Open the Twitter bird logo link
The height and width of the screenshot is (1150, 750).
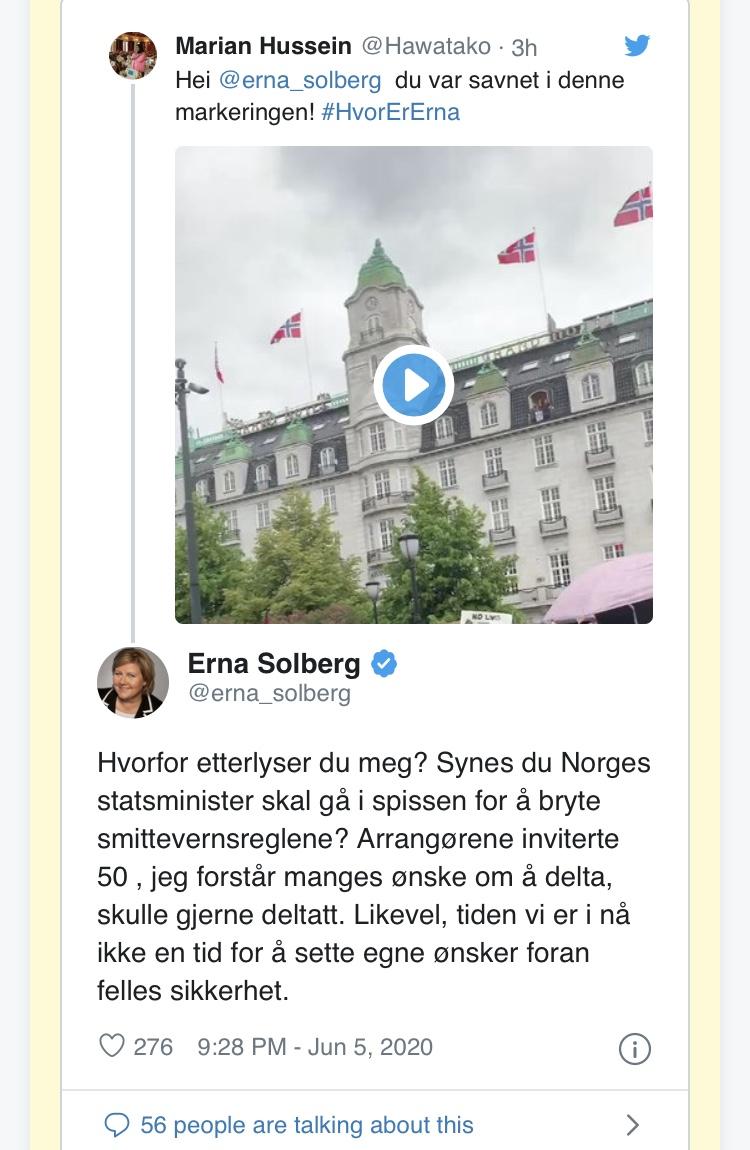click(637, 46)
